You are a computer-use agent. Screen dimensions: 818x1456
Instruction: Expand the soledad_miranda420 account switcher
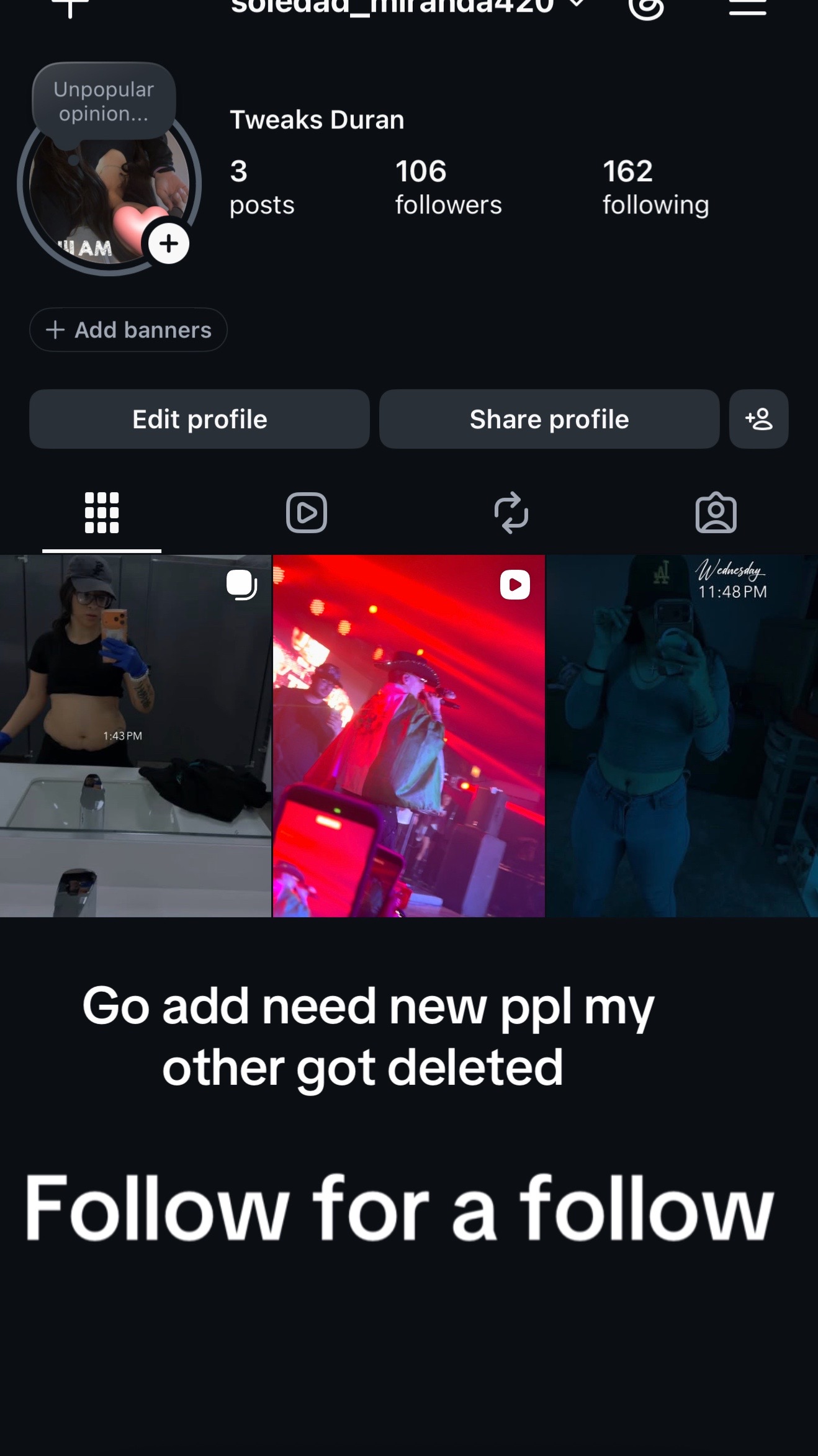pyautogui.click(x=408, y=6)
